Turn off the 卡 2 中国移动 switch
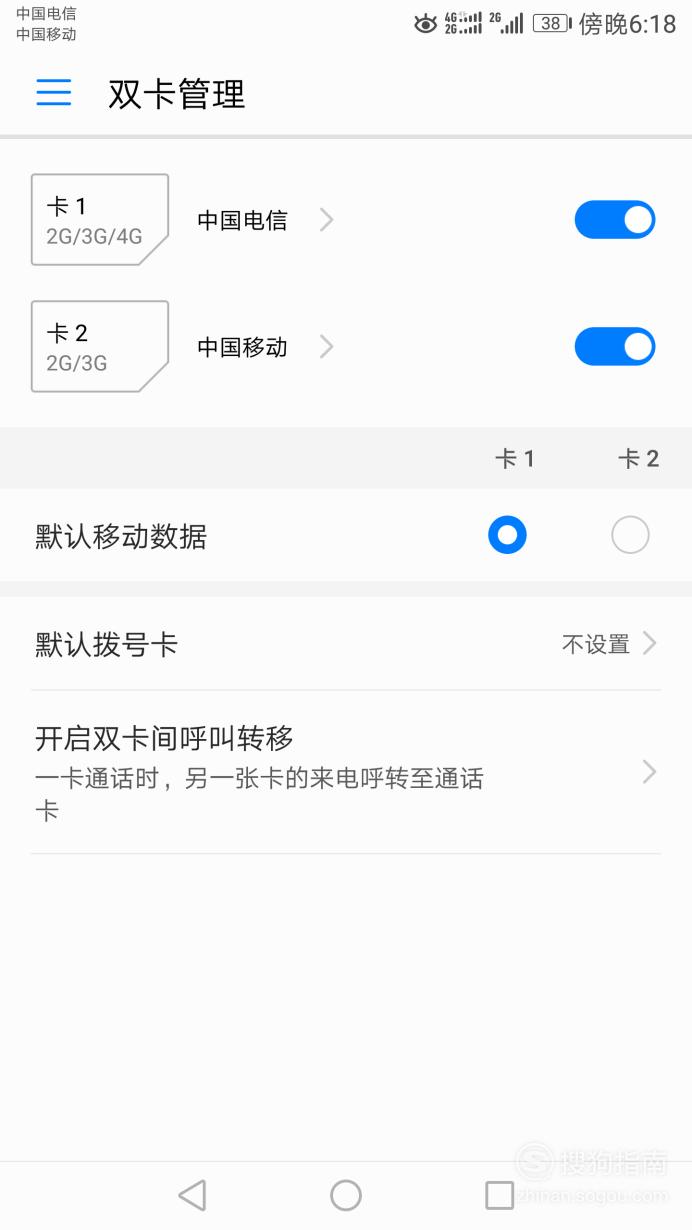 tap(614, 347)
